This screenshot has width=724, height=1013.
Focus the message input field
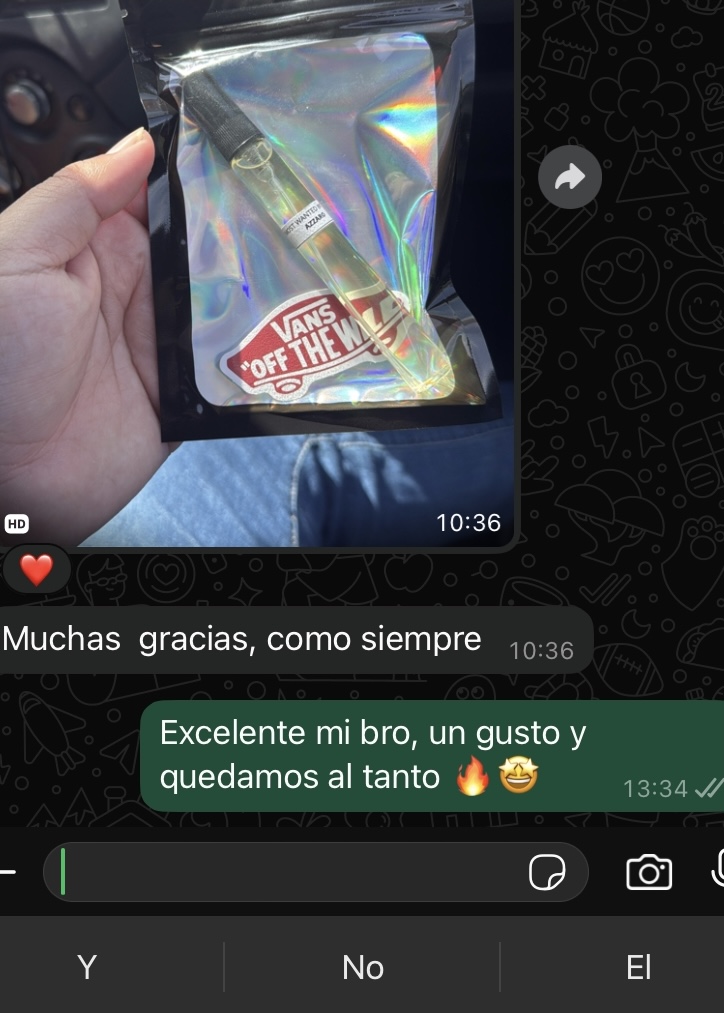coord(290,873)
